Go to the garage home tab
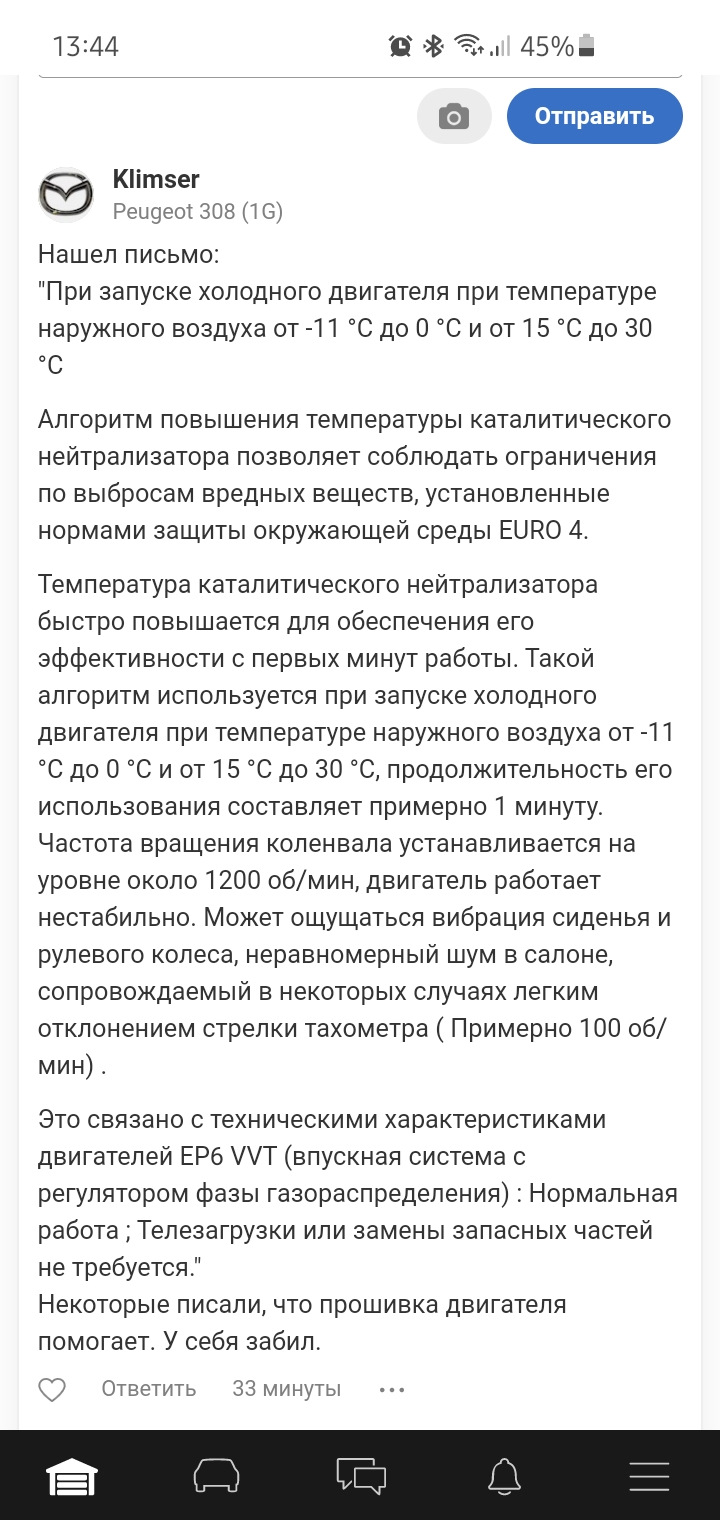This screenshot has width=720, height=1520. (x=73, y=1476)
